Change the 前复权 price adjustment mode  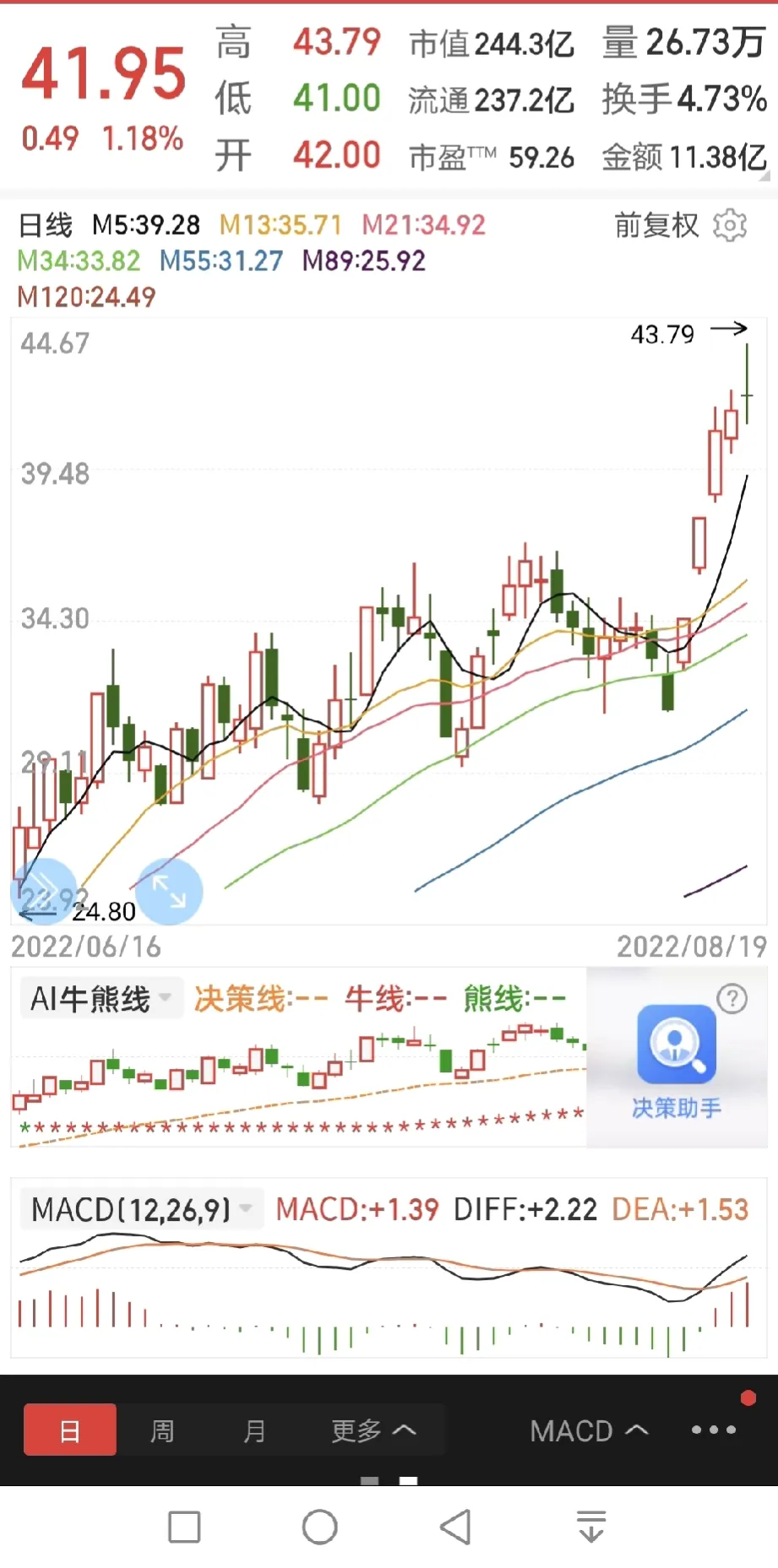656,225
